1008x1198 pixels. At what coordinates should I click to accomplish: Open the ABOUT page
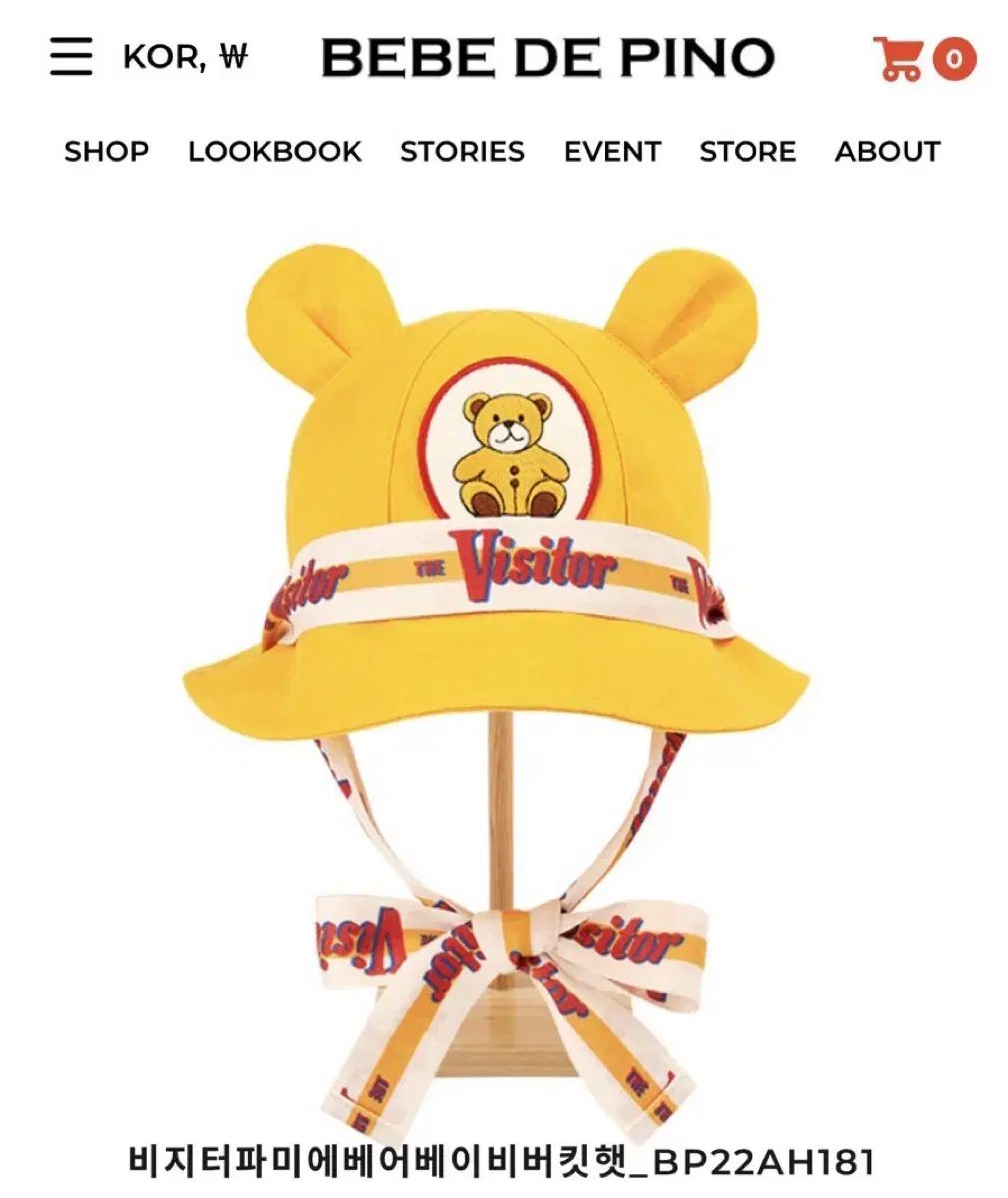tap(887, 151)
